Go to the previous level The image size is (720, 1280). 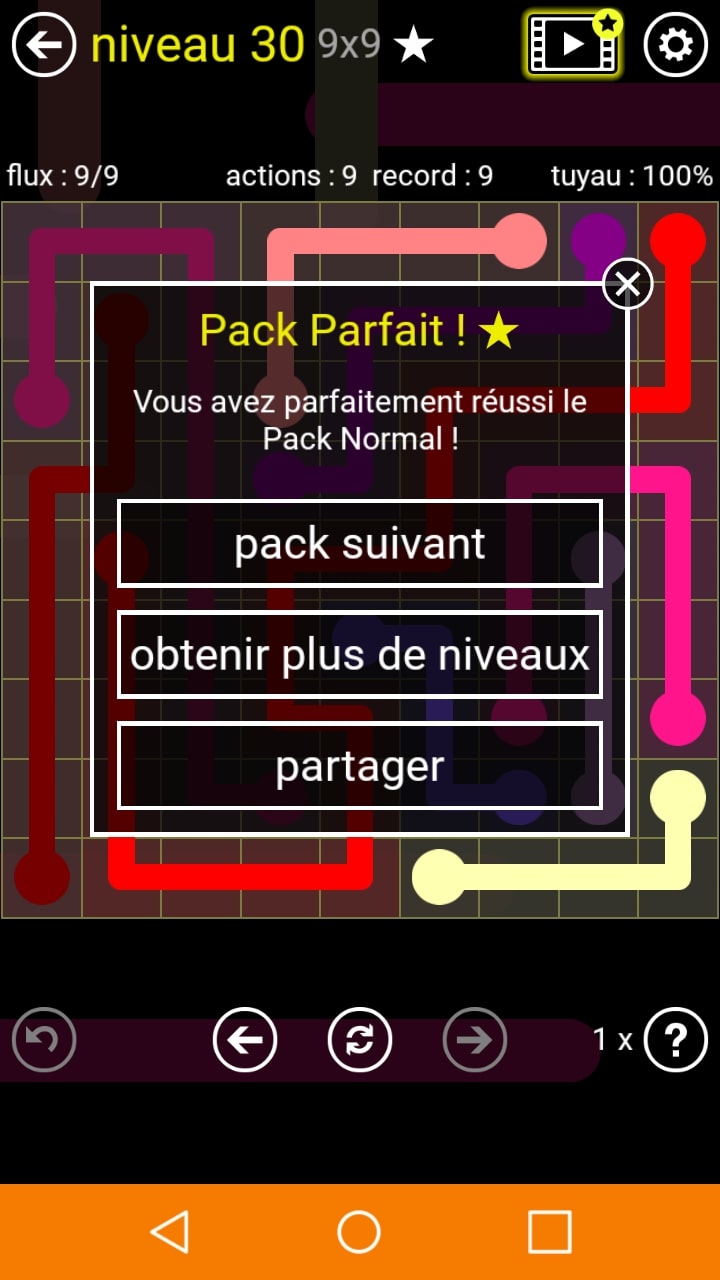(245, 1040)
